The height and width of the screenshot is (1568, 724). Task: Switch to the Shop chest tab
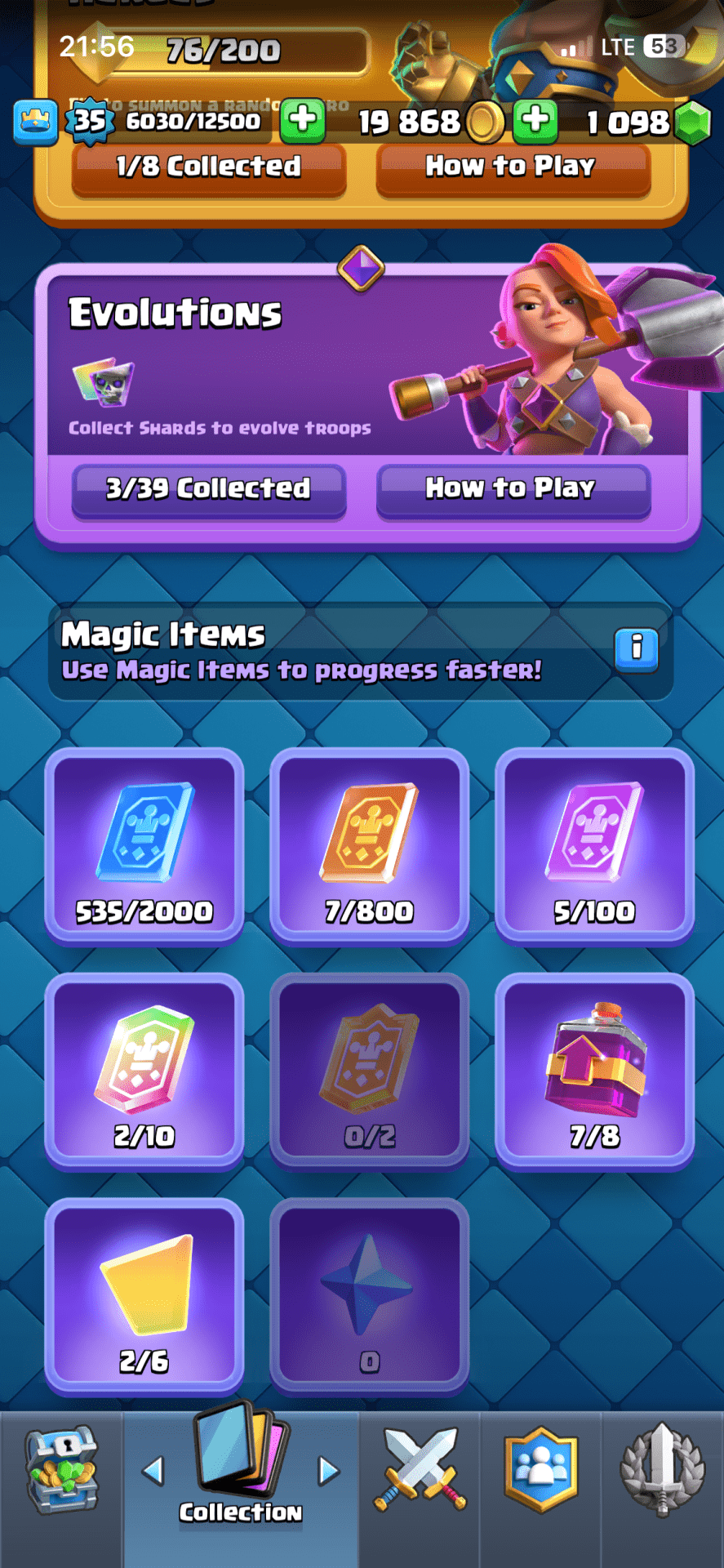[62, 1472]
